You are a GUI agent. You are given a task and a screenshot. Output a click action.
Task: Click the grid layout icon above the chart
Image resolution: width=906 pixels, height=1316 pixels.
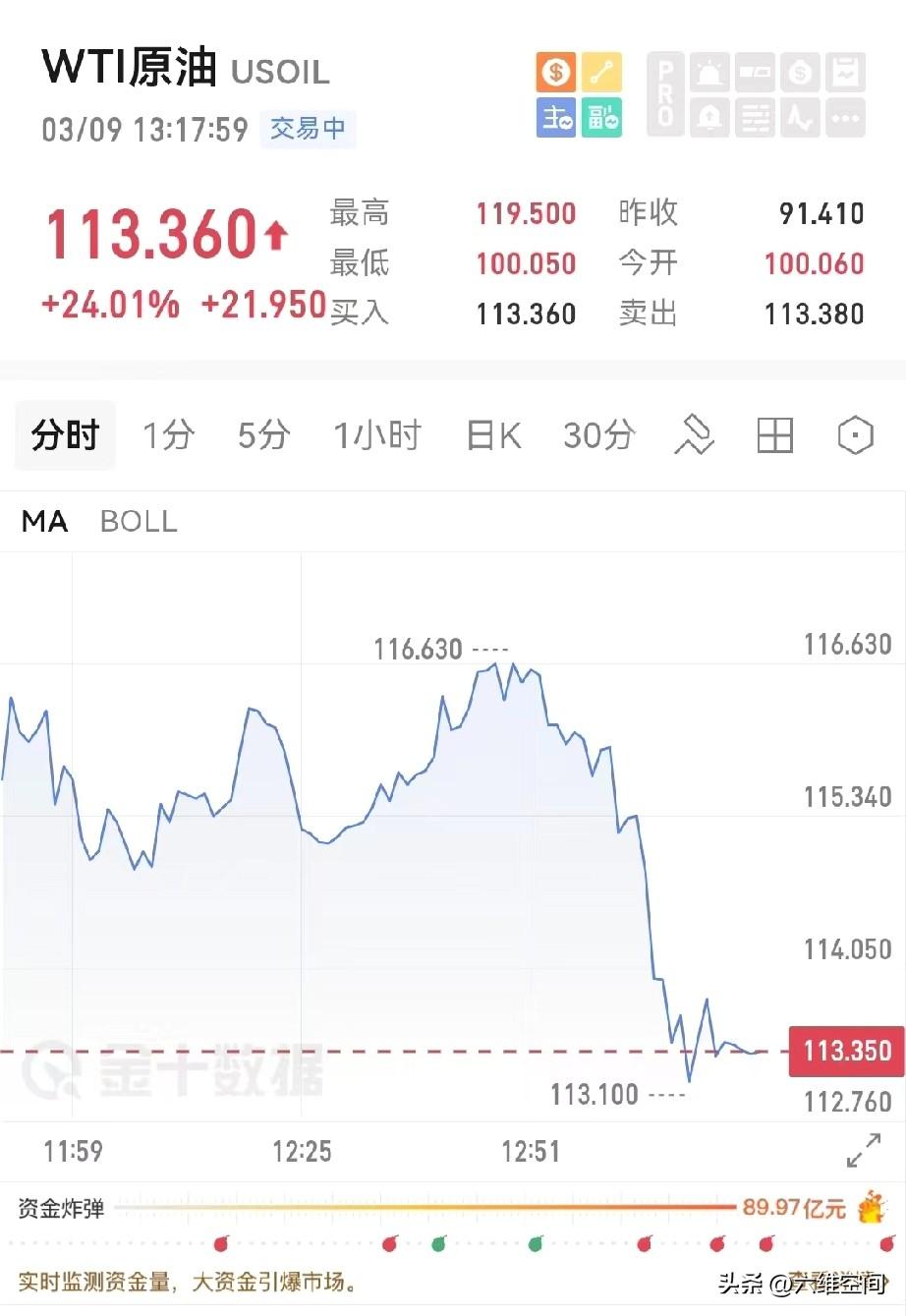(773, 435)
